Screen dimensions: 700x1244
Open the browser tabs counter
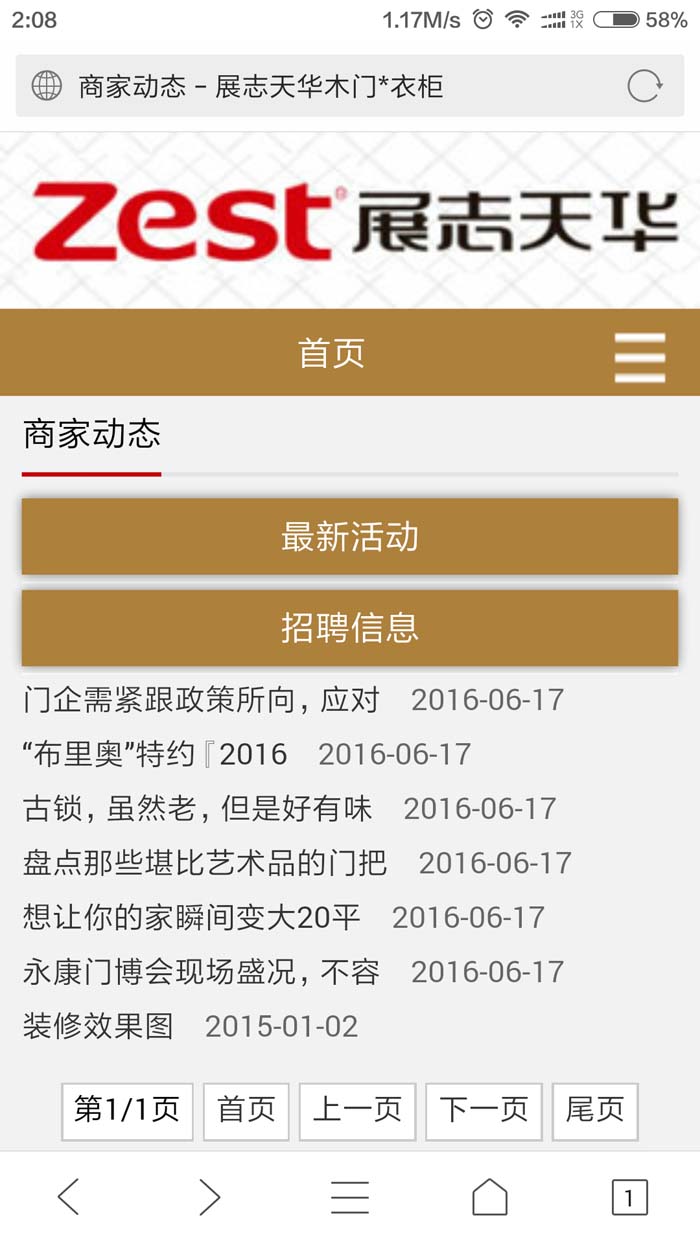click(x=629, y=1196)
